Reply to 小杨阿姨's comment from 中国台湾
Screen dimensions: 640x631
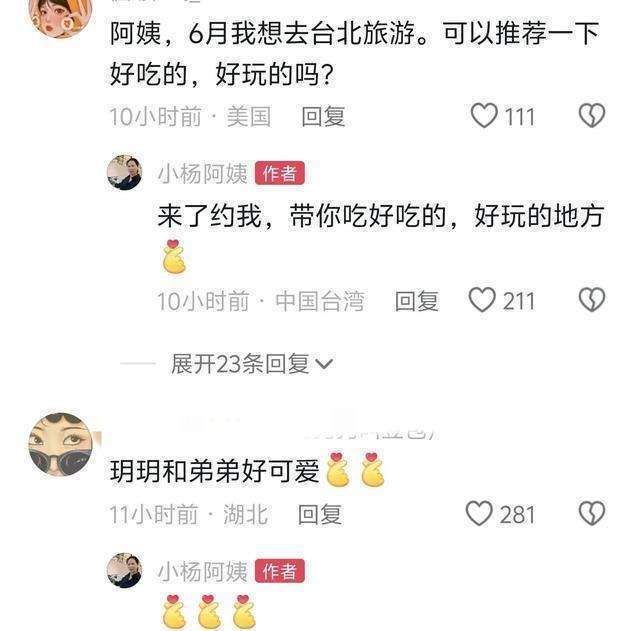pyautogui.click(x=416, y=300)
